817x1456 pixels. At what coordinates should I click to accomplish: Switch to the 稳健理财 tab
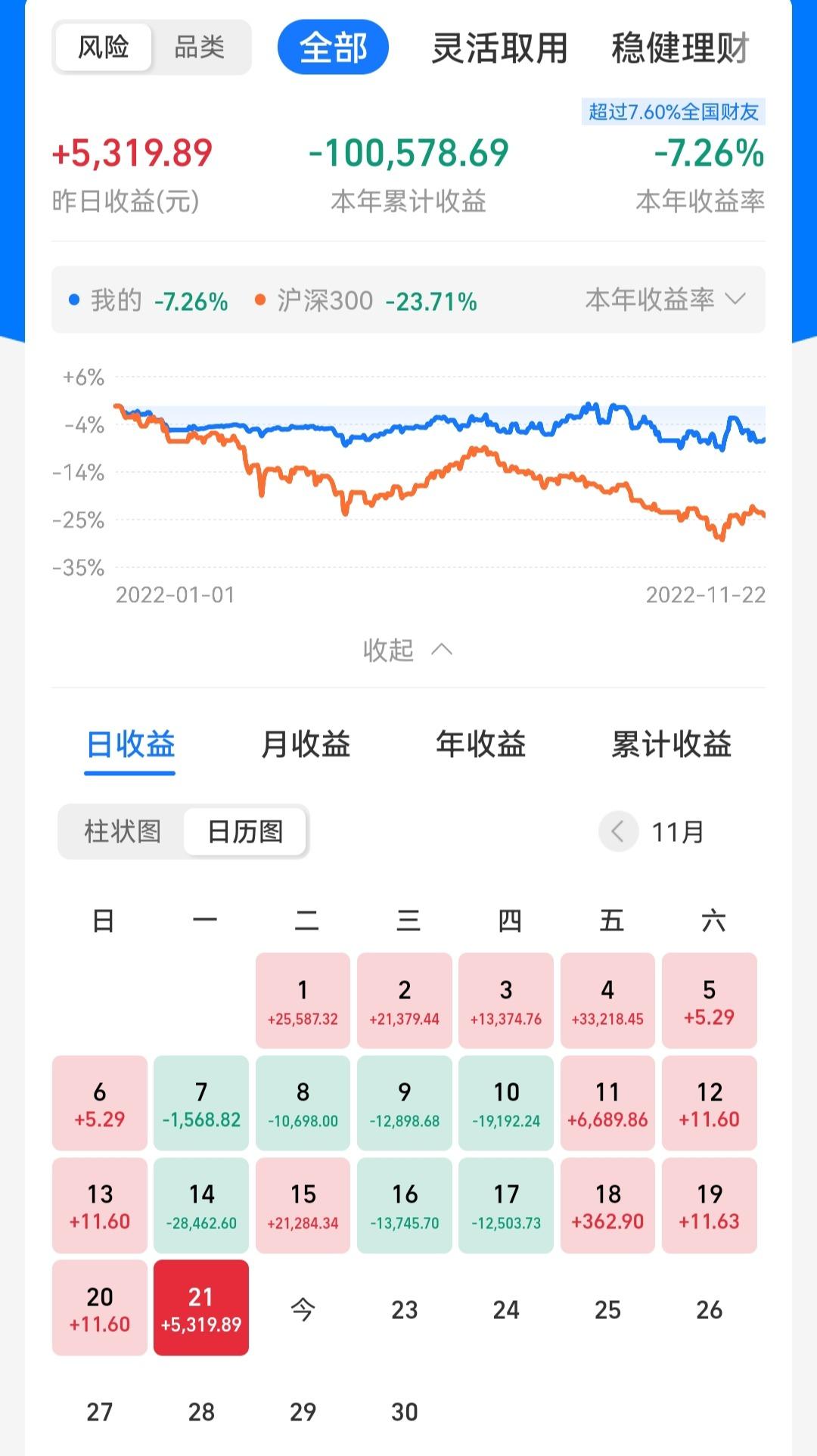pos(679,48)
